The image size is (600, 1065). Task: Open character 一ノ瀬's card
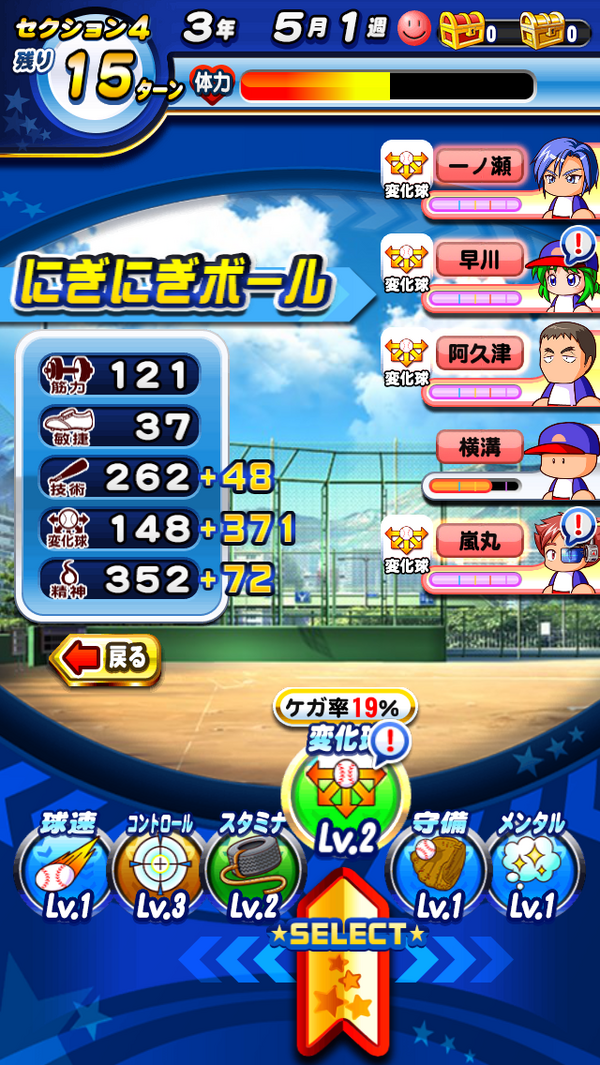[492, 180]
